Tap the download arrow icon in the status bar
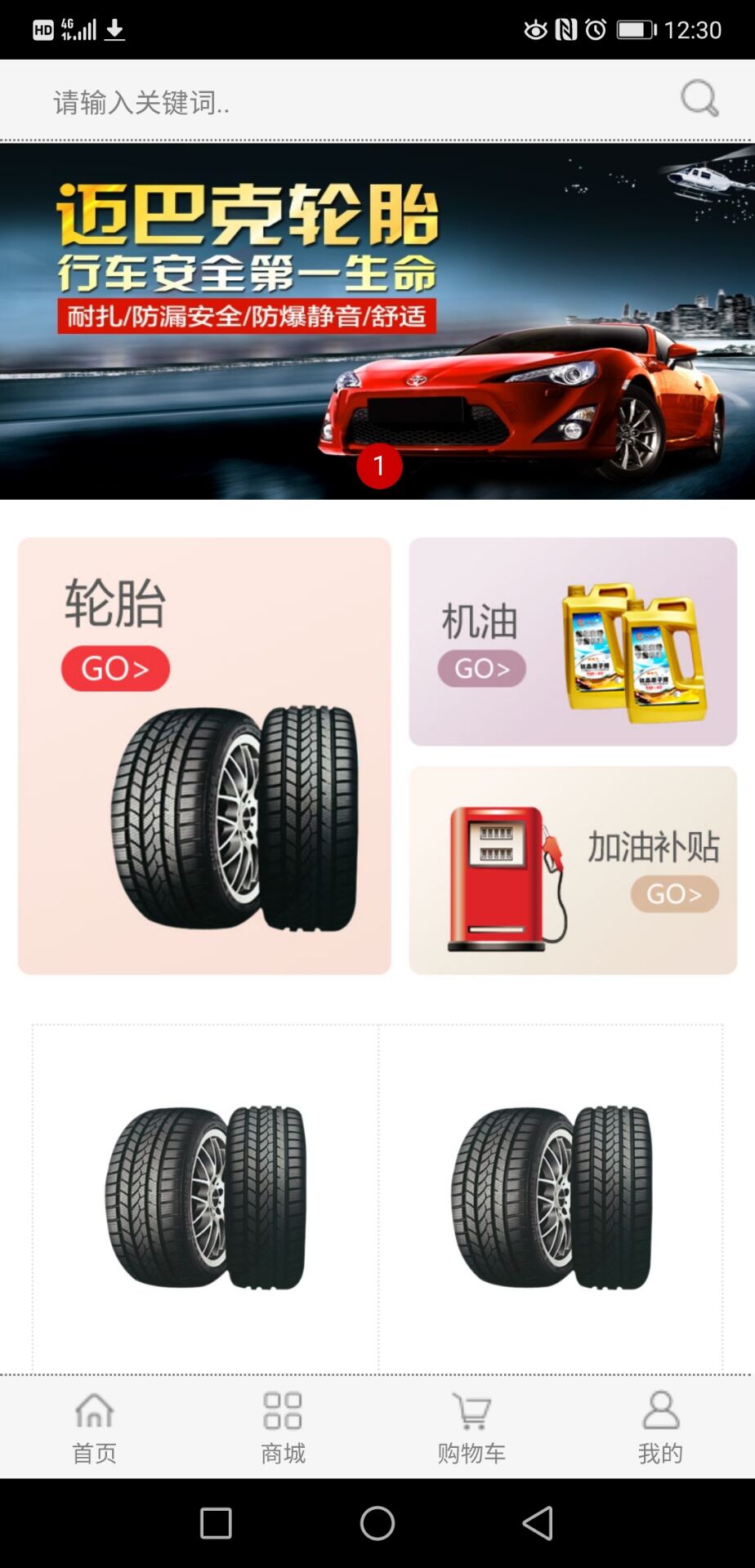The image size is (755, 1568). tap(114, 29)
